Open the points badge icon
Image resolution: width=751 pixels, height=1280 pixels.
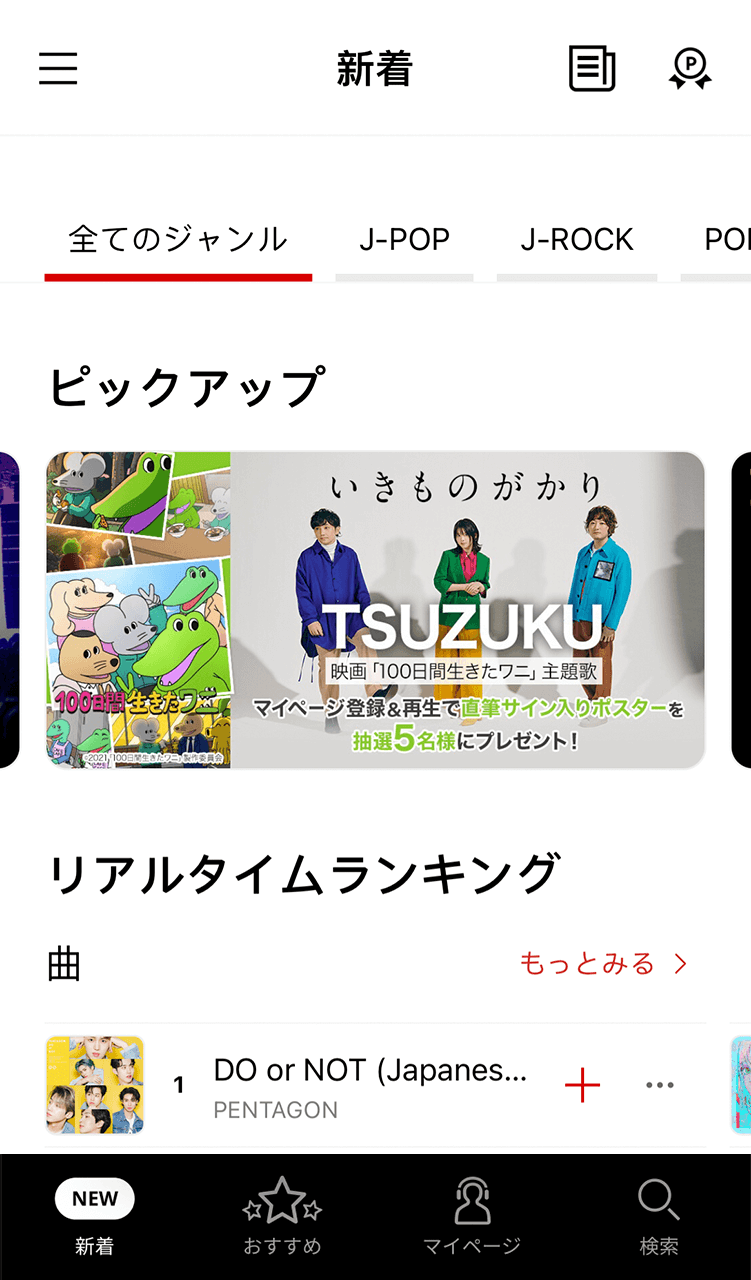[x=690, y=69]
